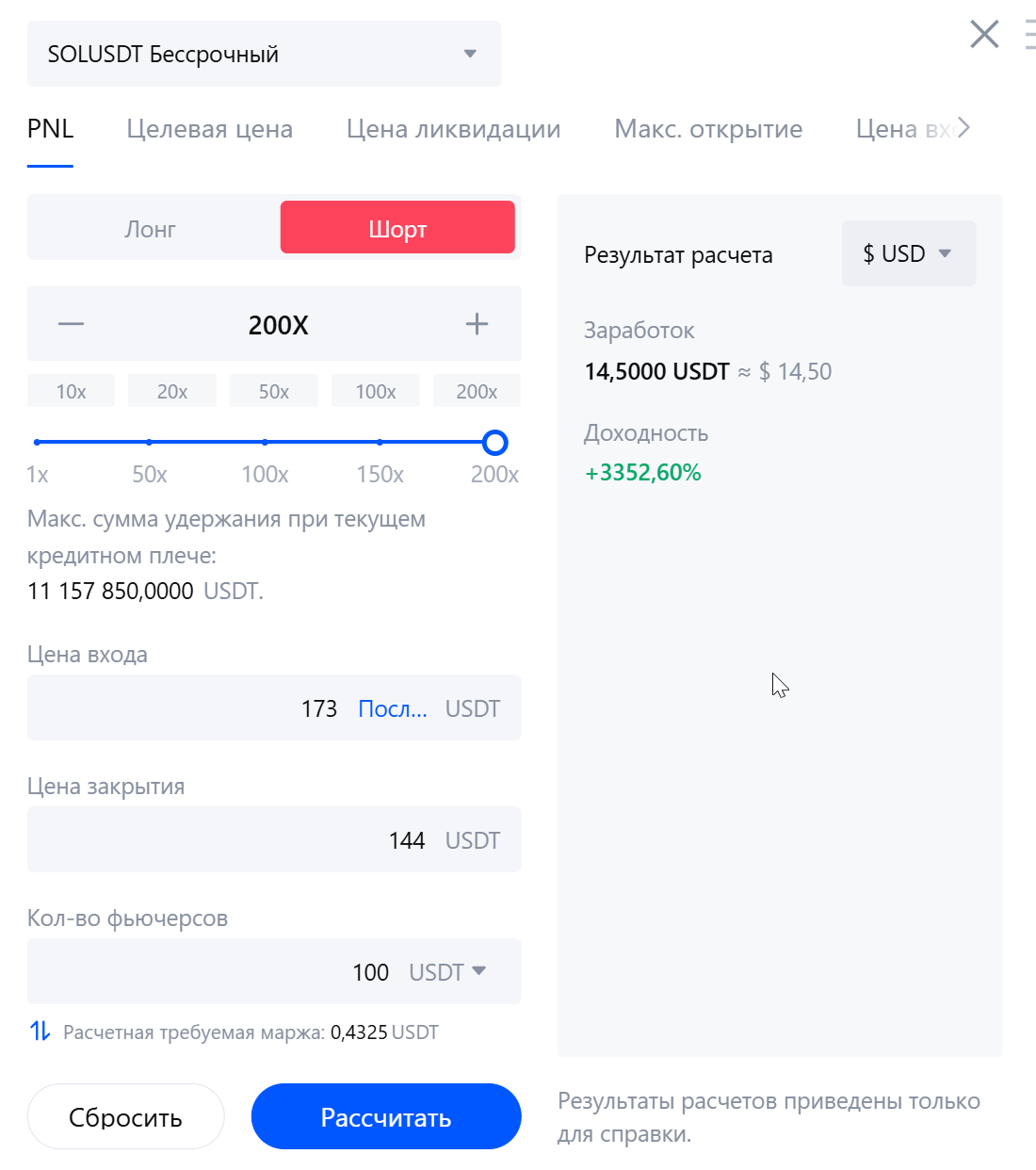Edit the Цена входа entry price field
This screenshot has width=1036, height=1170.
pyautogui.click(x=188, y=708)
